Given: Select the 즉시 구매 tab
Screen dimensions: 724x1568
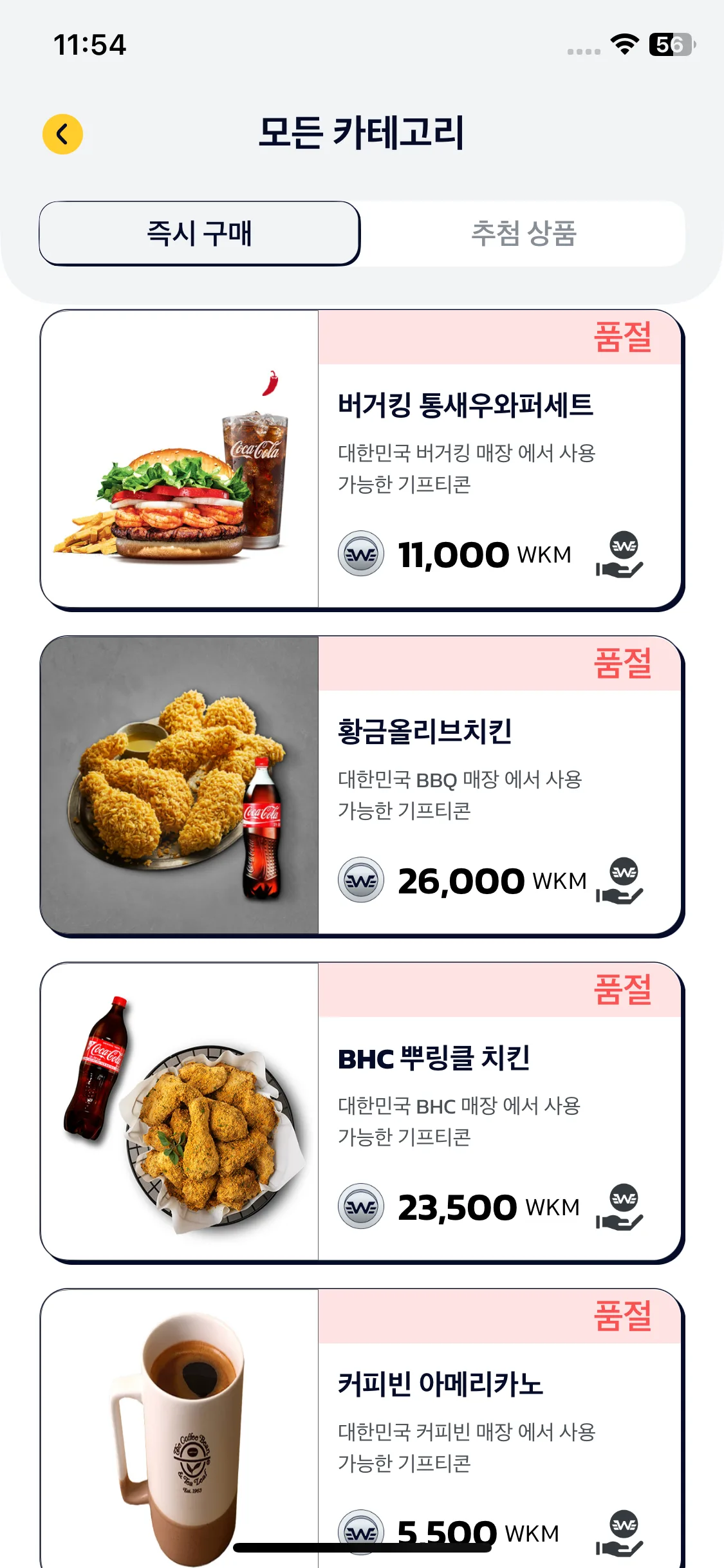Looking at the screenshot, I should tap(200, 233).
